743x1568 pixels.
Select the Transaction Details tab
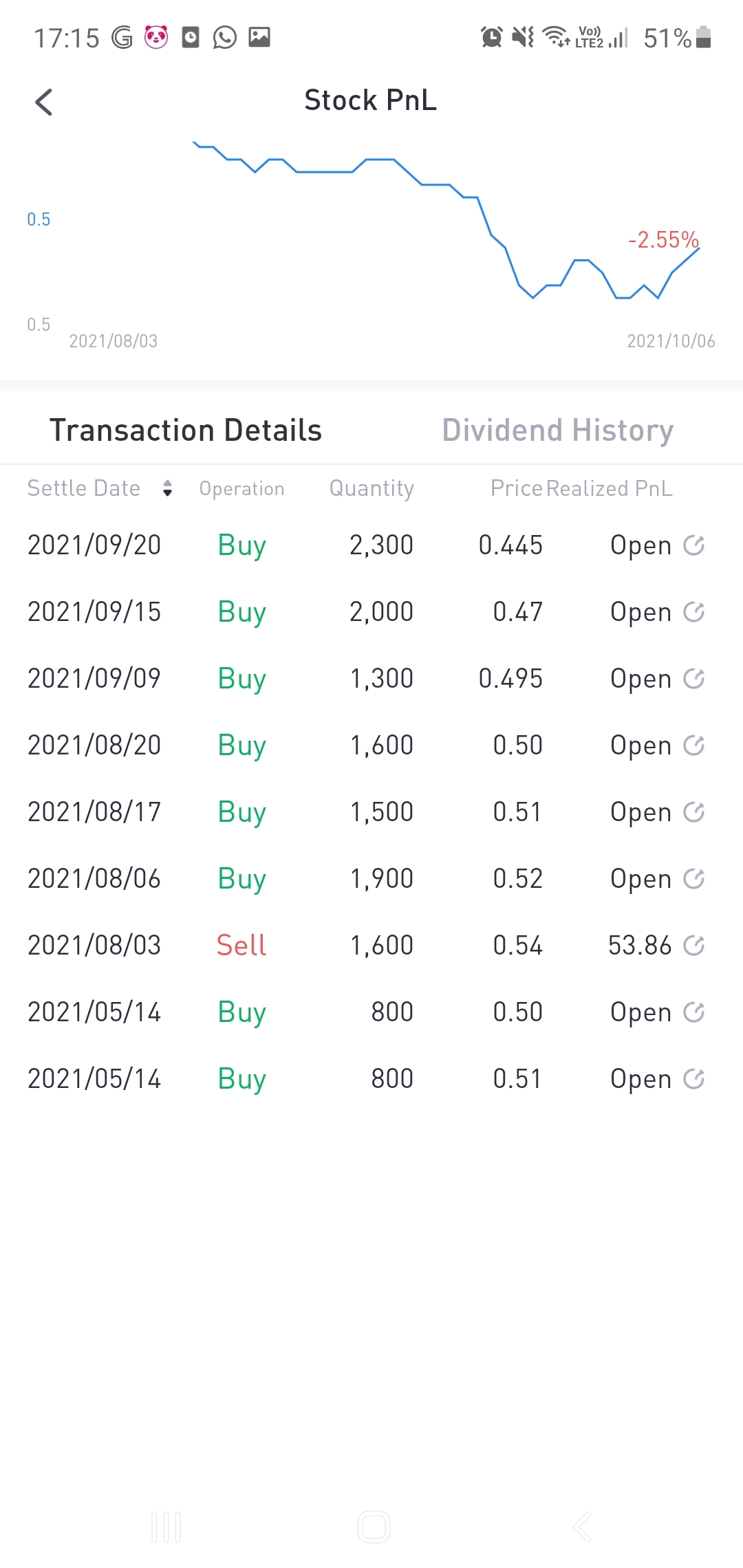[x=186, y=431]
